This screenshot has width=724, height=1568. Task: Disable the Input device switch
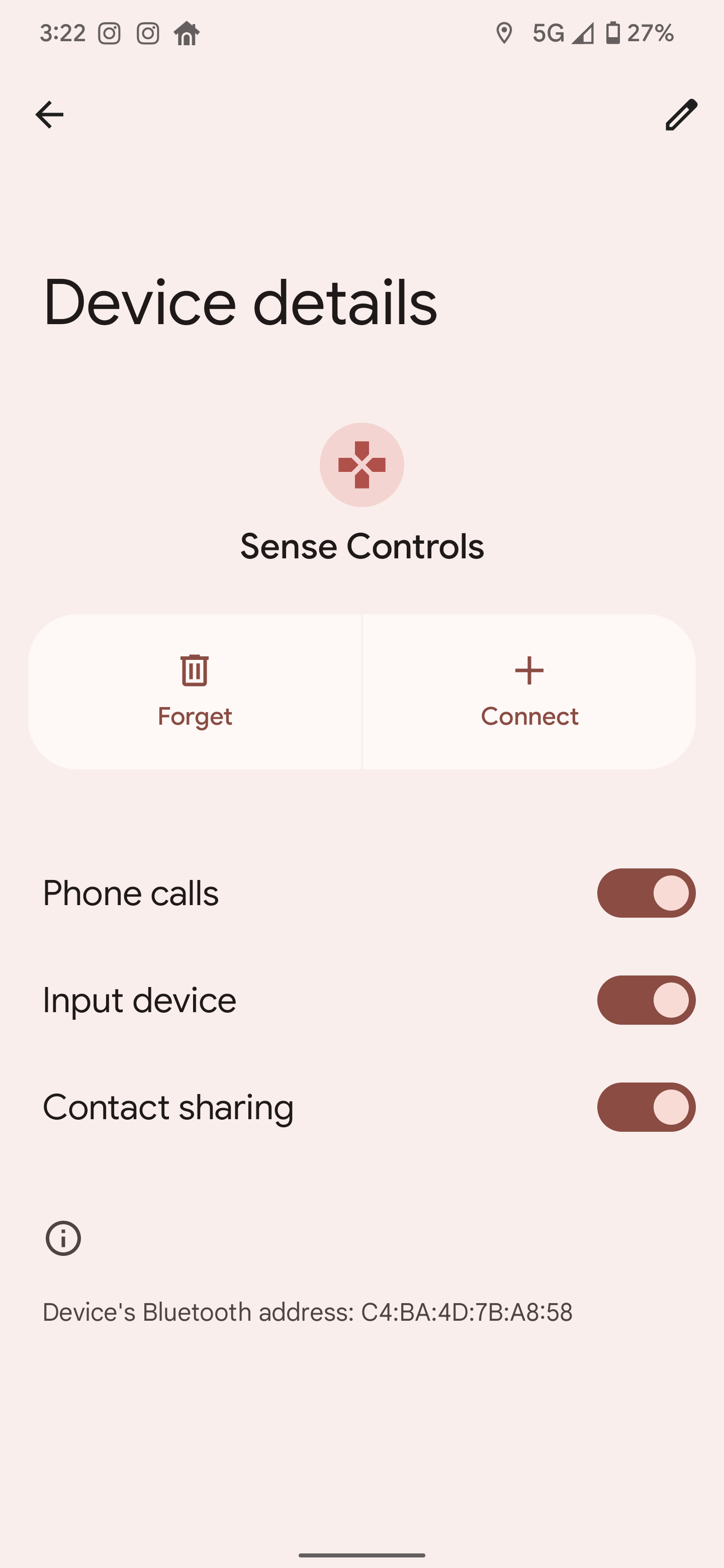pyautogui.click(x=646, y=1000)
